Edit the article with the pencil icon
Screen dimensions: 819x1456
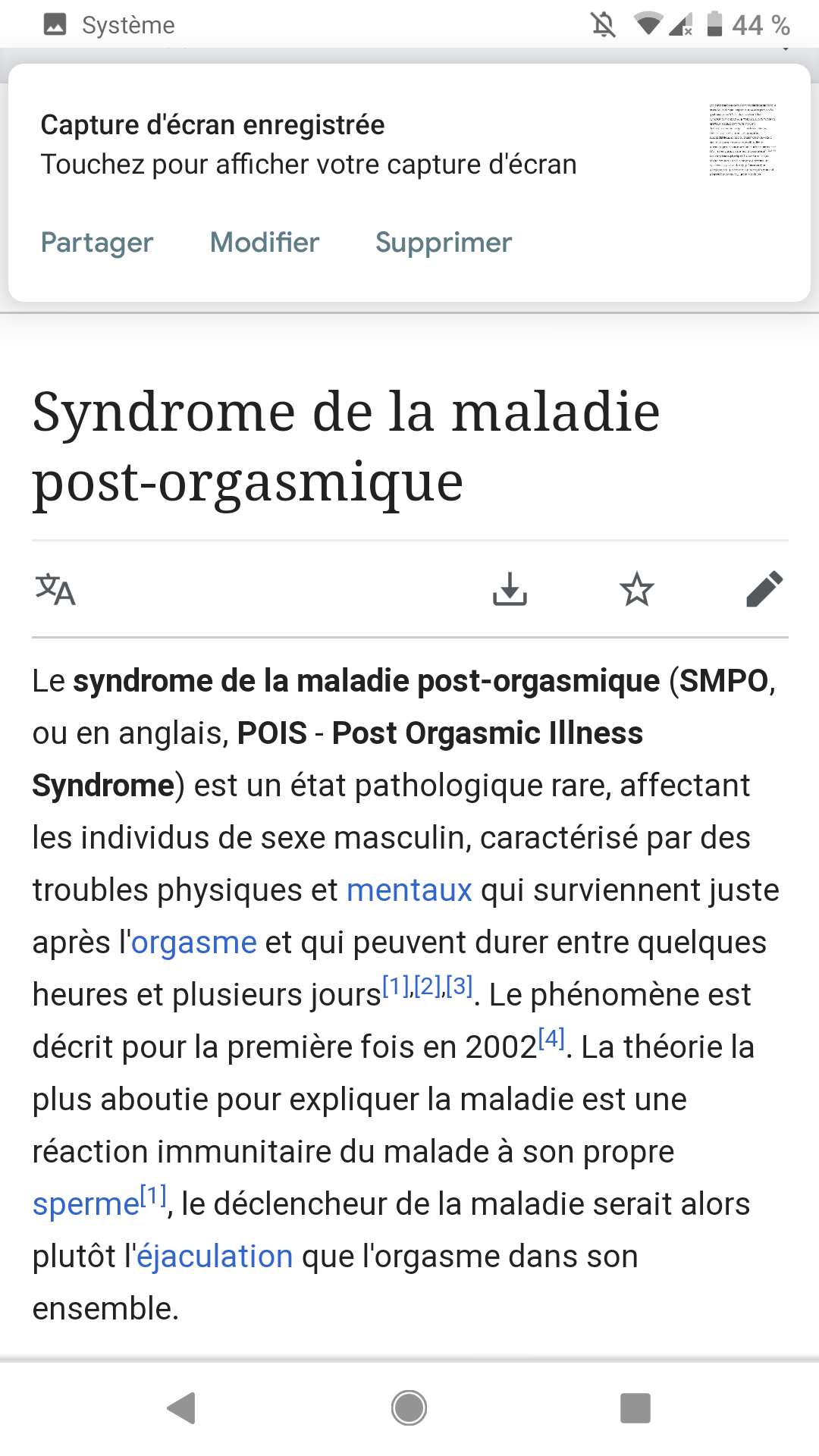point(764,589)
